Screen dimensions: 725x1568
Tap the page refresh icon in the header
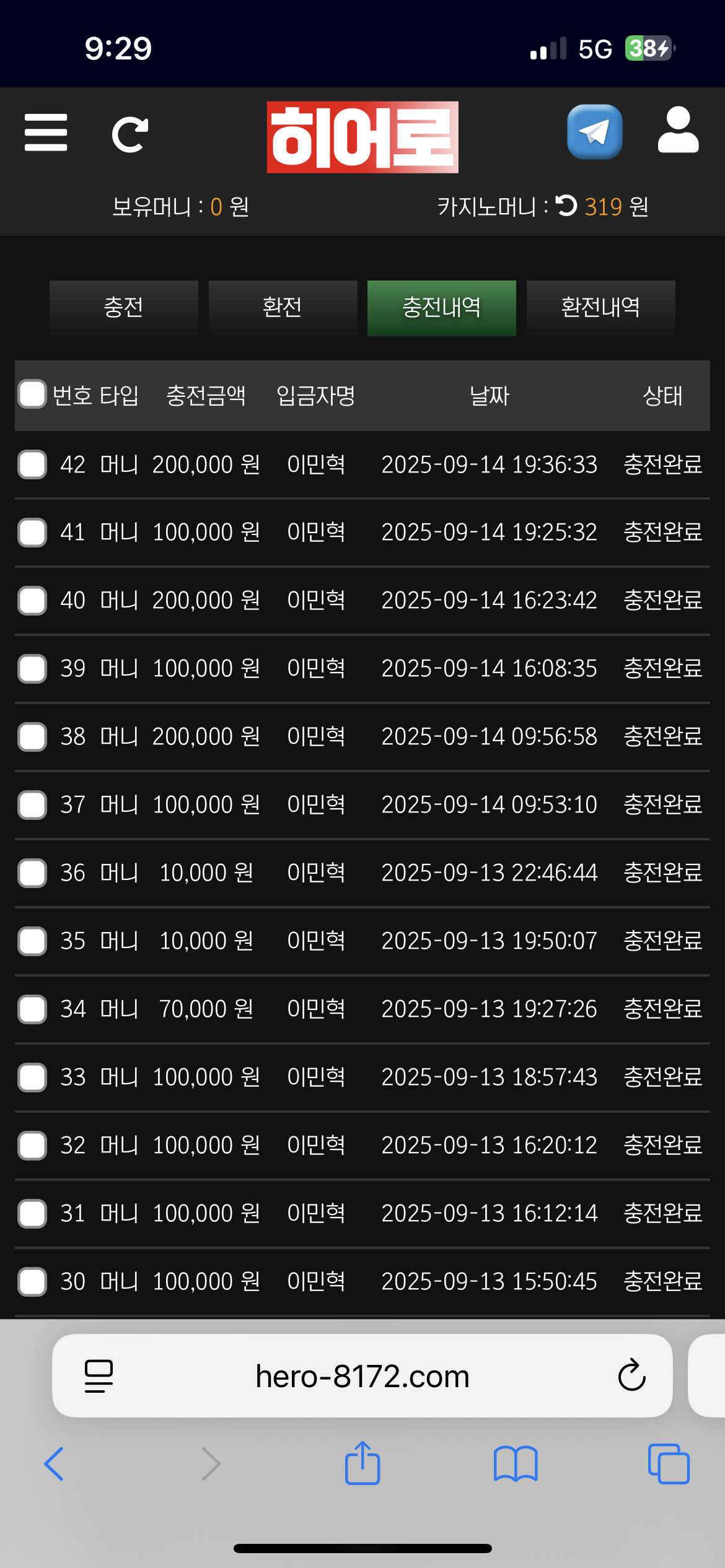click(x=130, y=134)
